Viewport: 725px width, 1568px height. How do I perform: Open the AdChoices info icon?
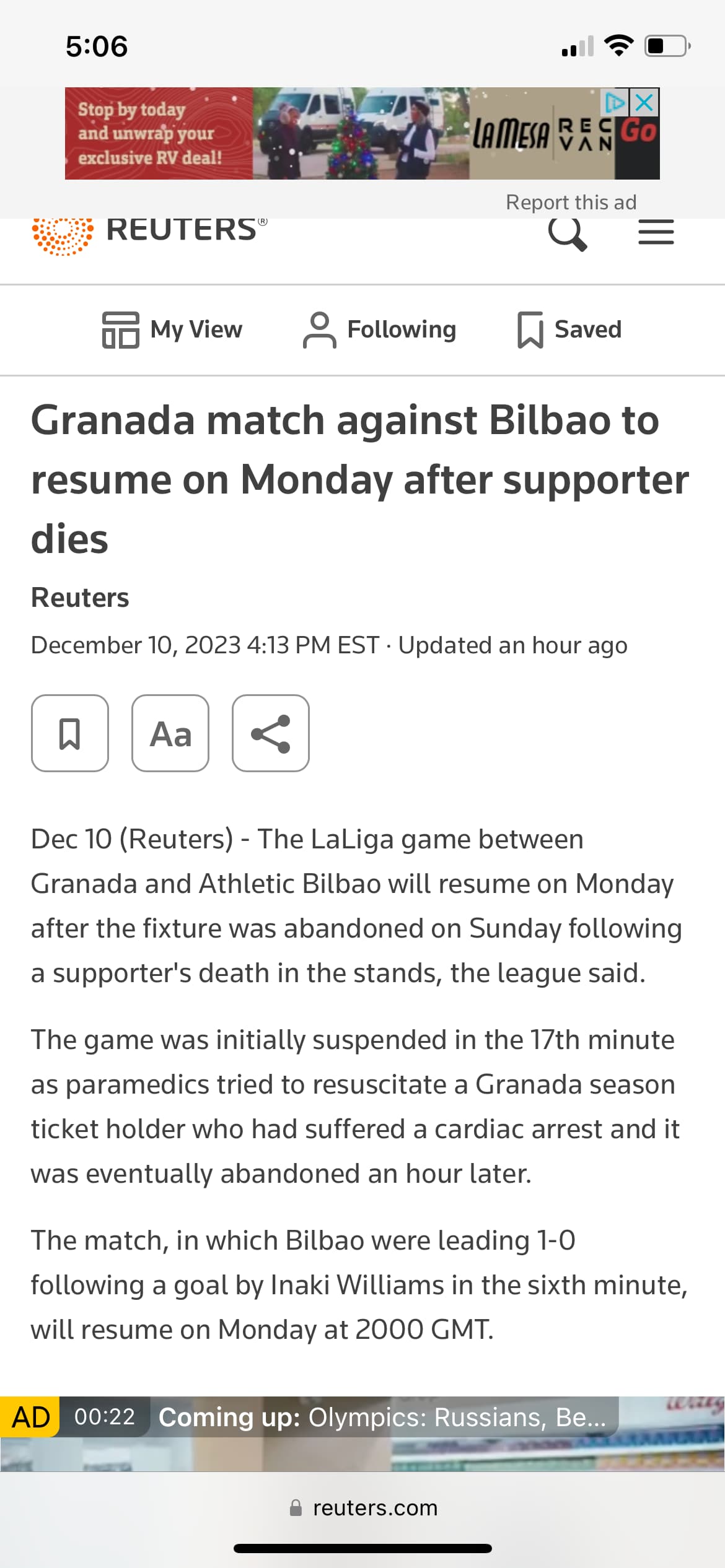click(615, 102)
